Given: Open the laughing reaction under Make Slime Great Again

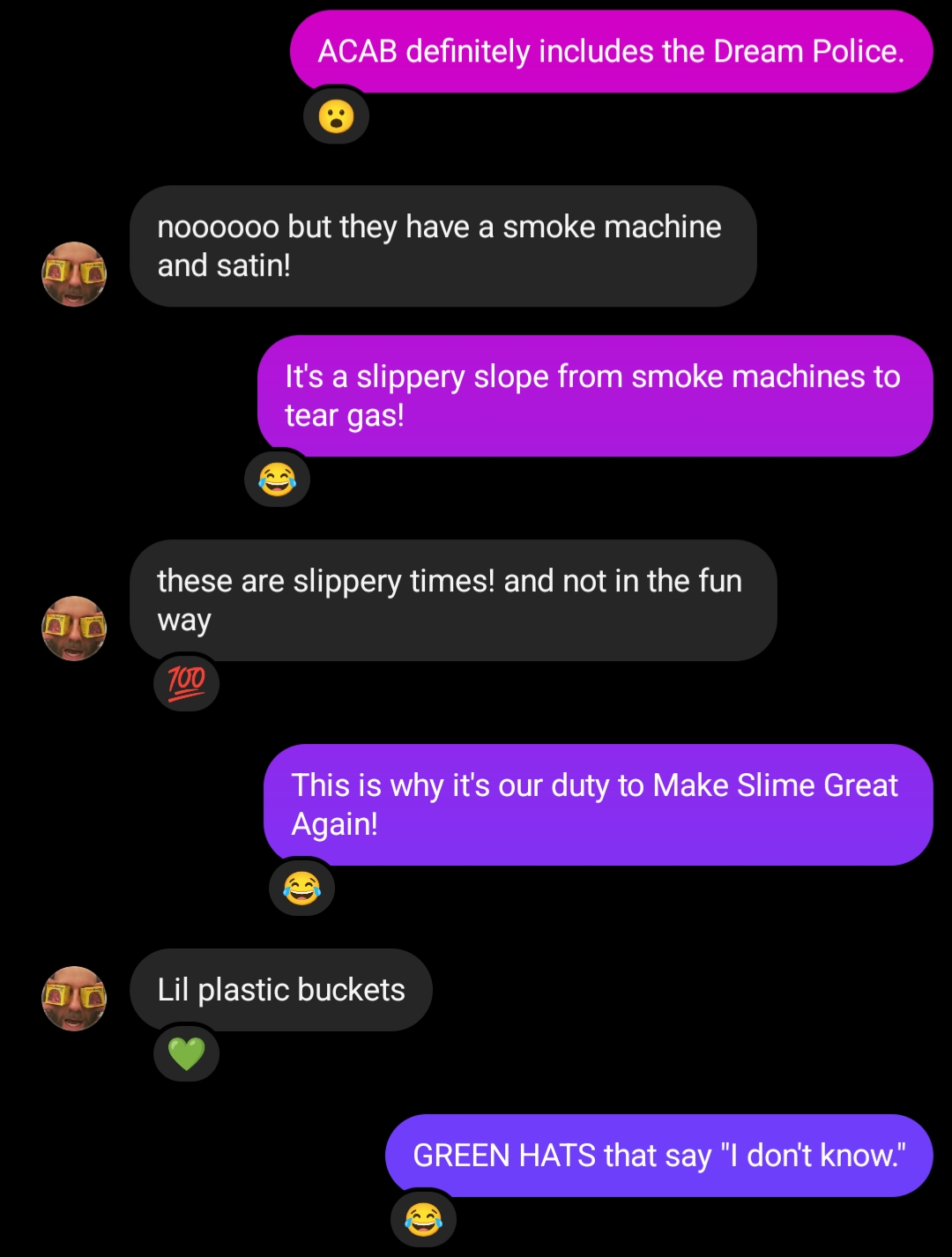Looking at the screenshot, I should tap(301, 888).
